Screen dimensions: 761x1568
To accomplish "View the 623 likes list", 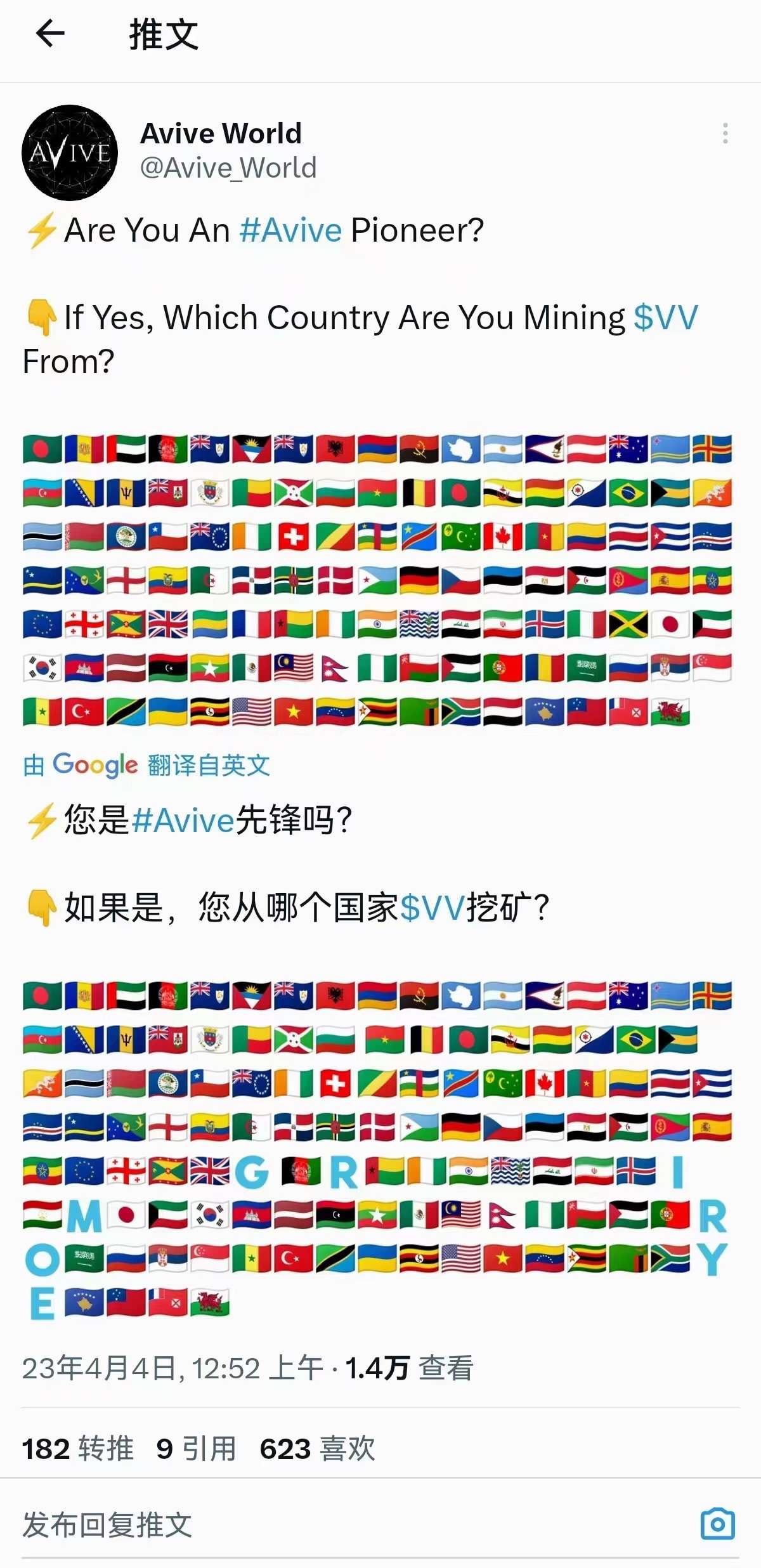I will [x=317, y=1449].
